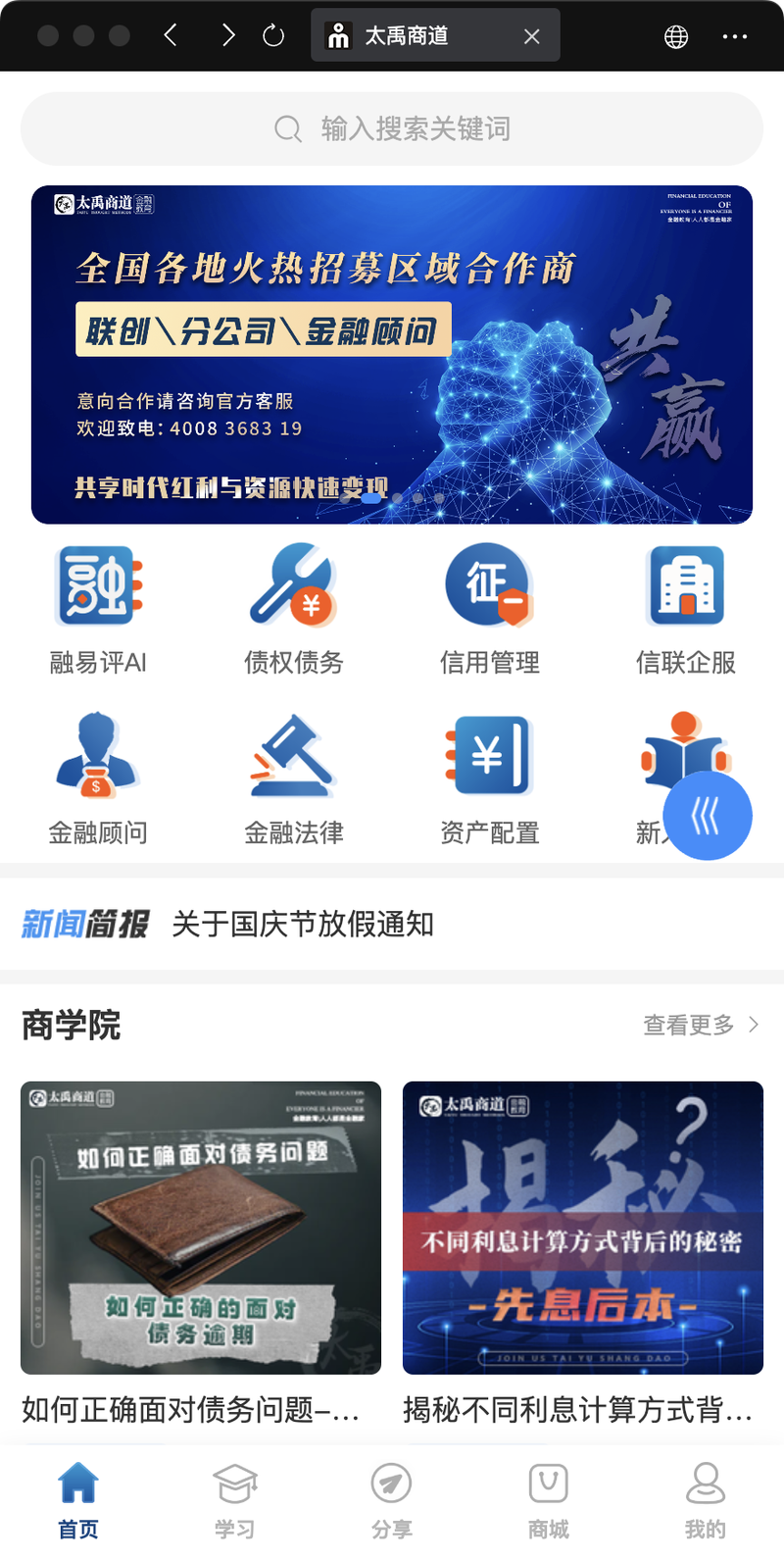
Task: Open 债权债务 section
Action: coord(294,609)
